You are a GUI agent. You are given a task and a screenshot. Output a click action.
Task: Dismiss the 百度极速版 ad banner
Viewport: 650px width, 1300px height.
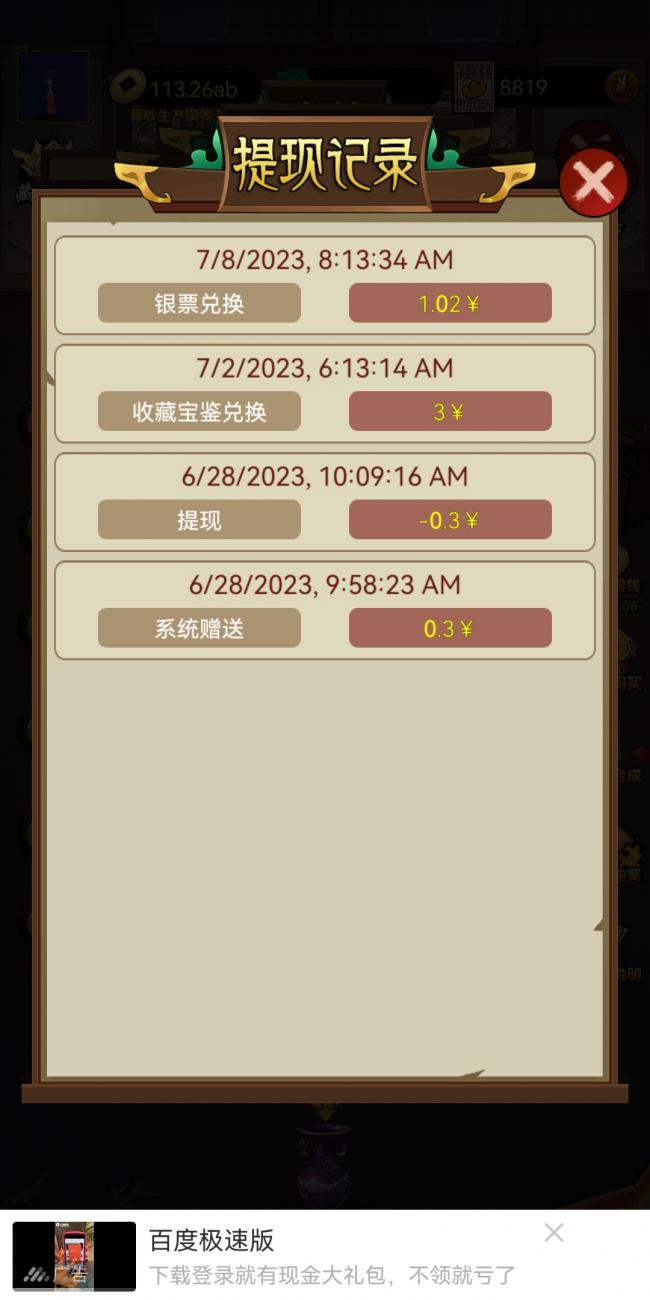[554, 1233]
